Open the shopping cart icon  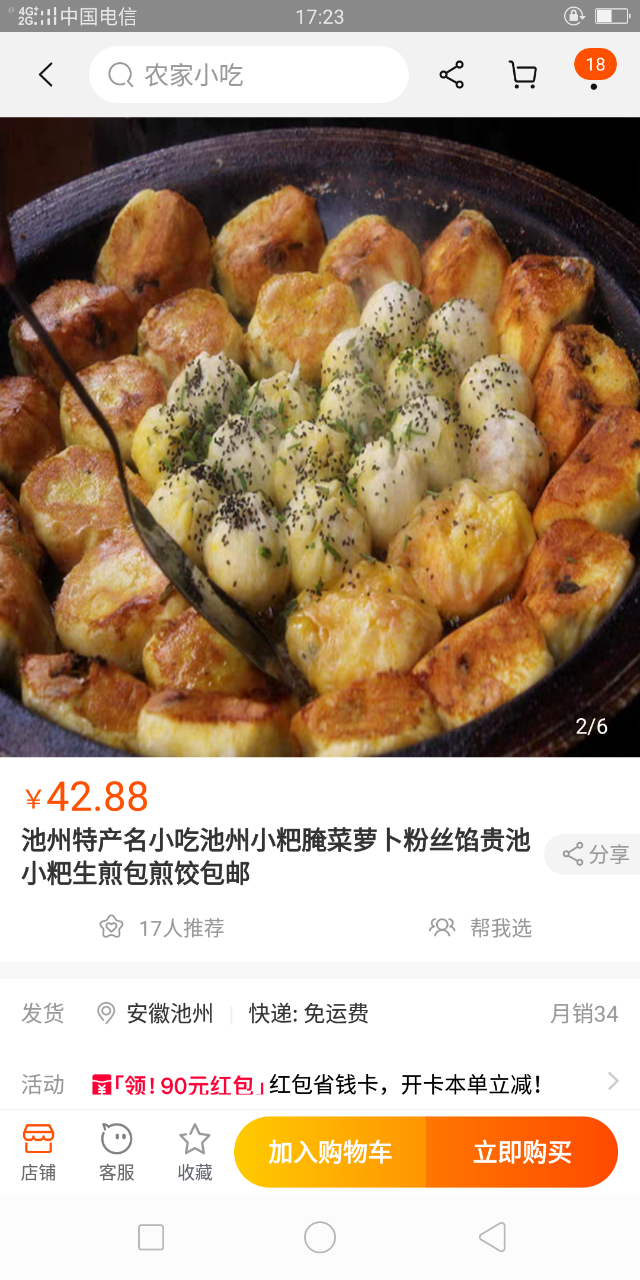[522, 75]
